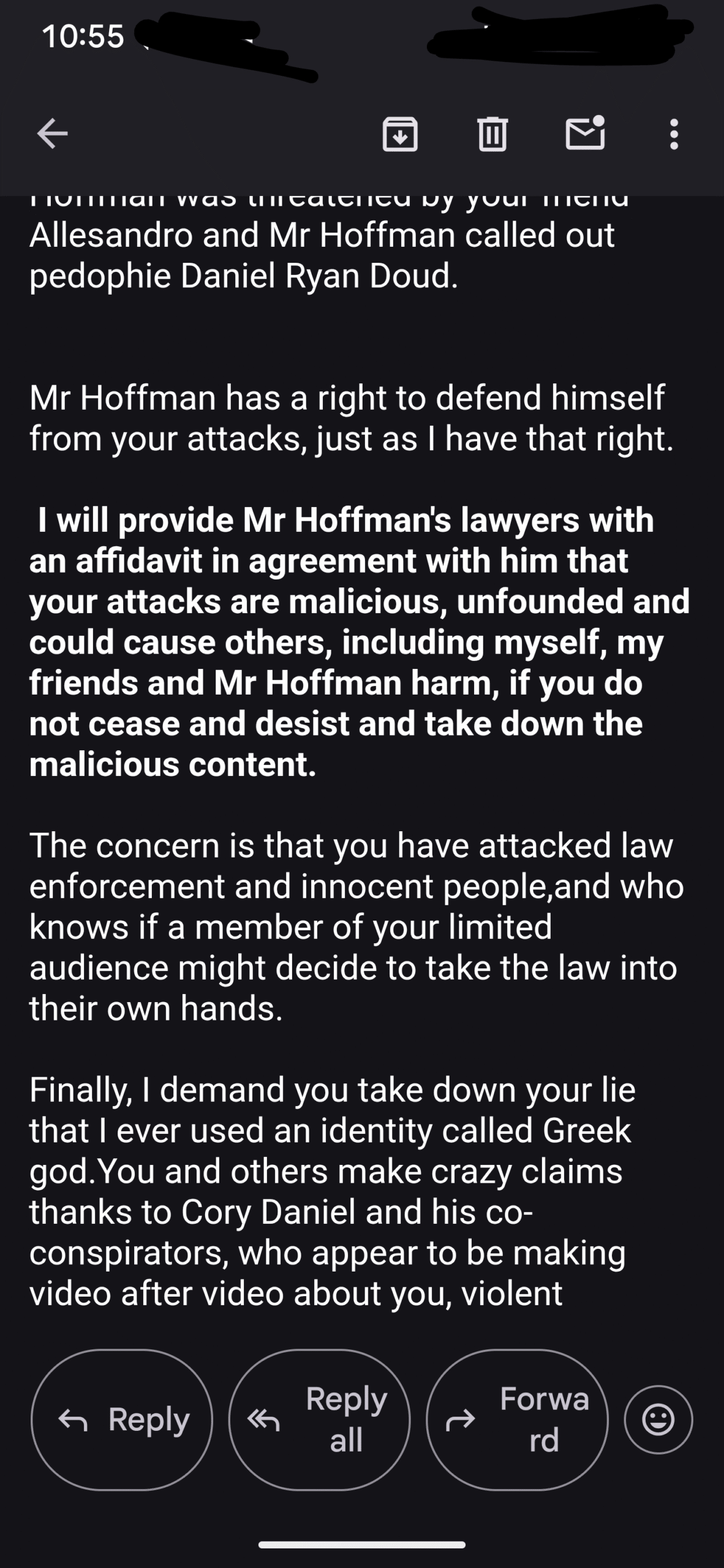Choose Reply all

click(x=319, y=1419)
